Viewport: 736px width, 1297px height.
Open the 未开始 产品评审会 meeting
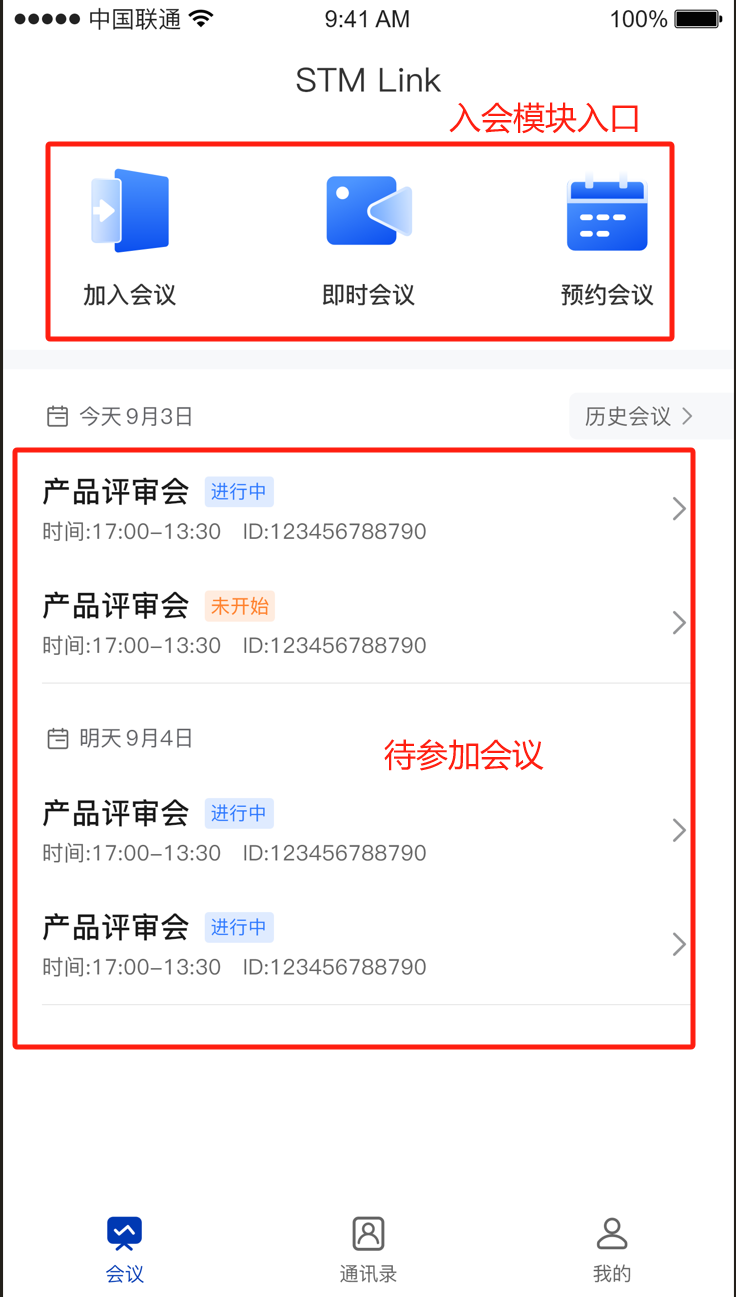[x=360, y=623]
